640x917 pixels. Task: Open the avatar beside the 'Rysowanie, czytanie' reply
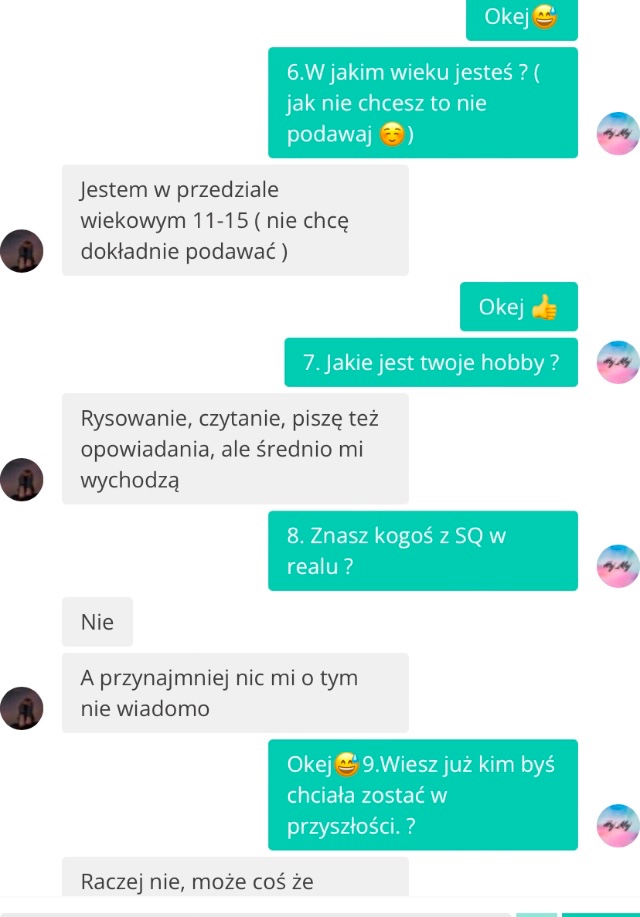click(23, 480)
